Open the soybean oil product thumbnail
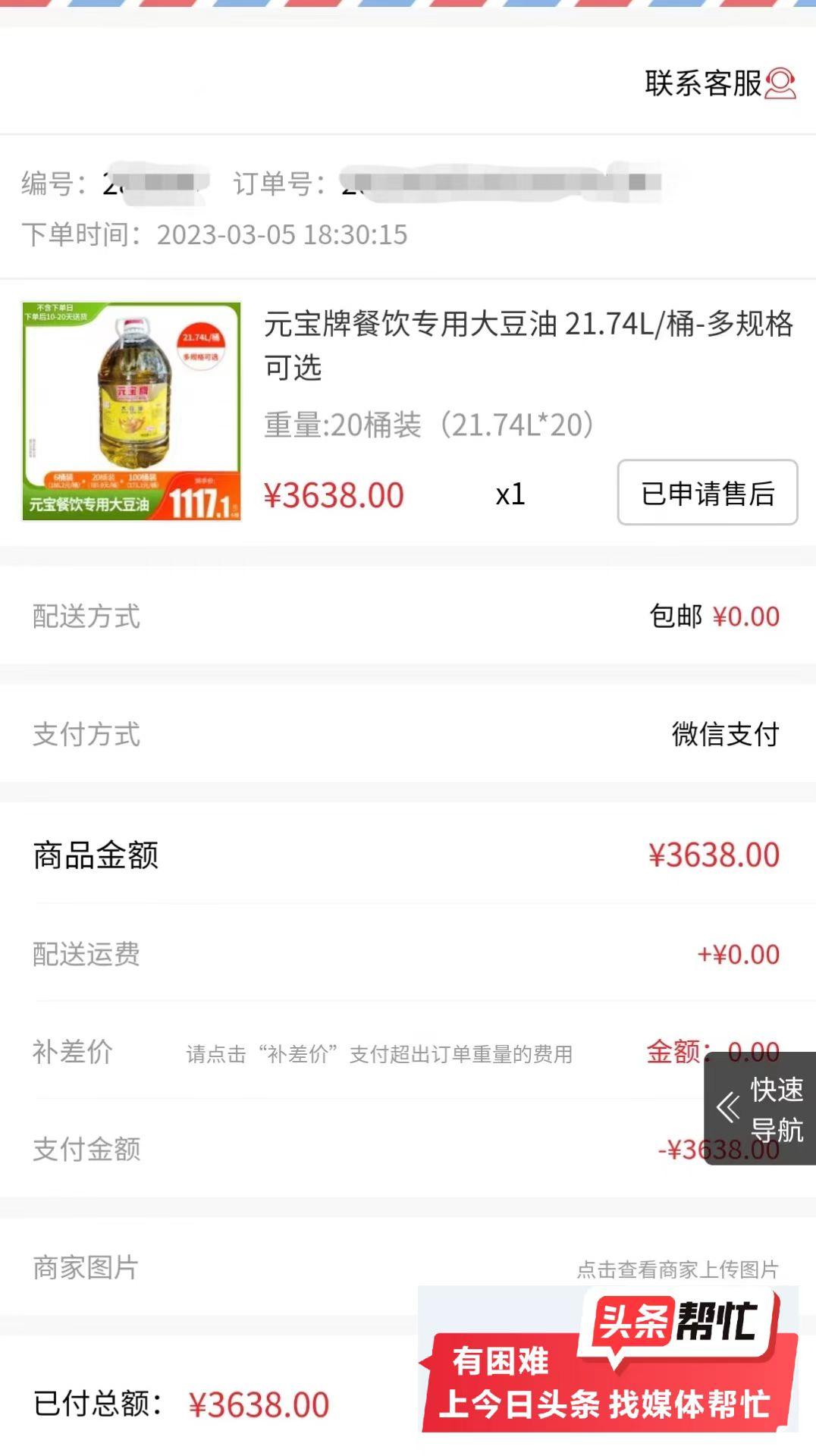This screenshot has height=1456, width=816. (x=132, y=409)
